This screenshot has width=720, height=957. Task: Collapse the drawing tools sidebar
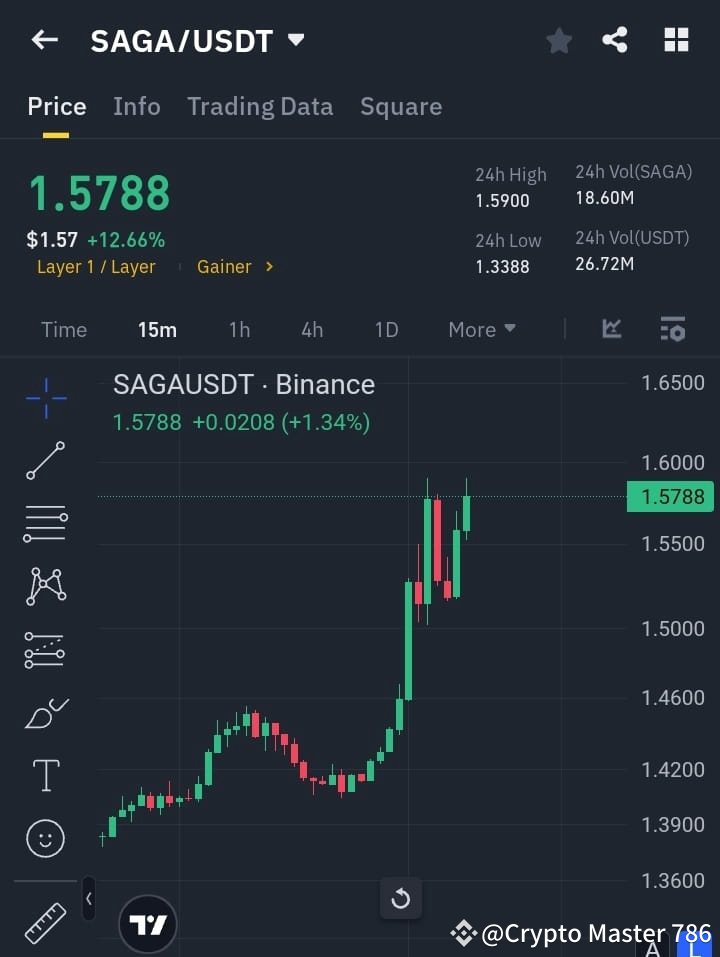click(88, 899)
